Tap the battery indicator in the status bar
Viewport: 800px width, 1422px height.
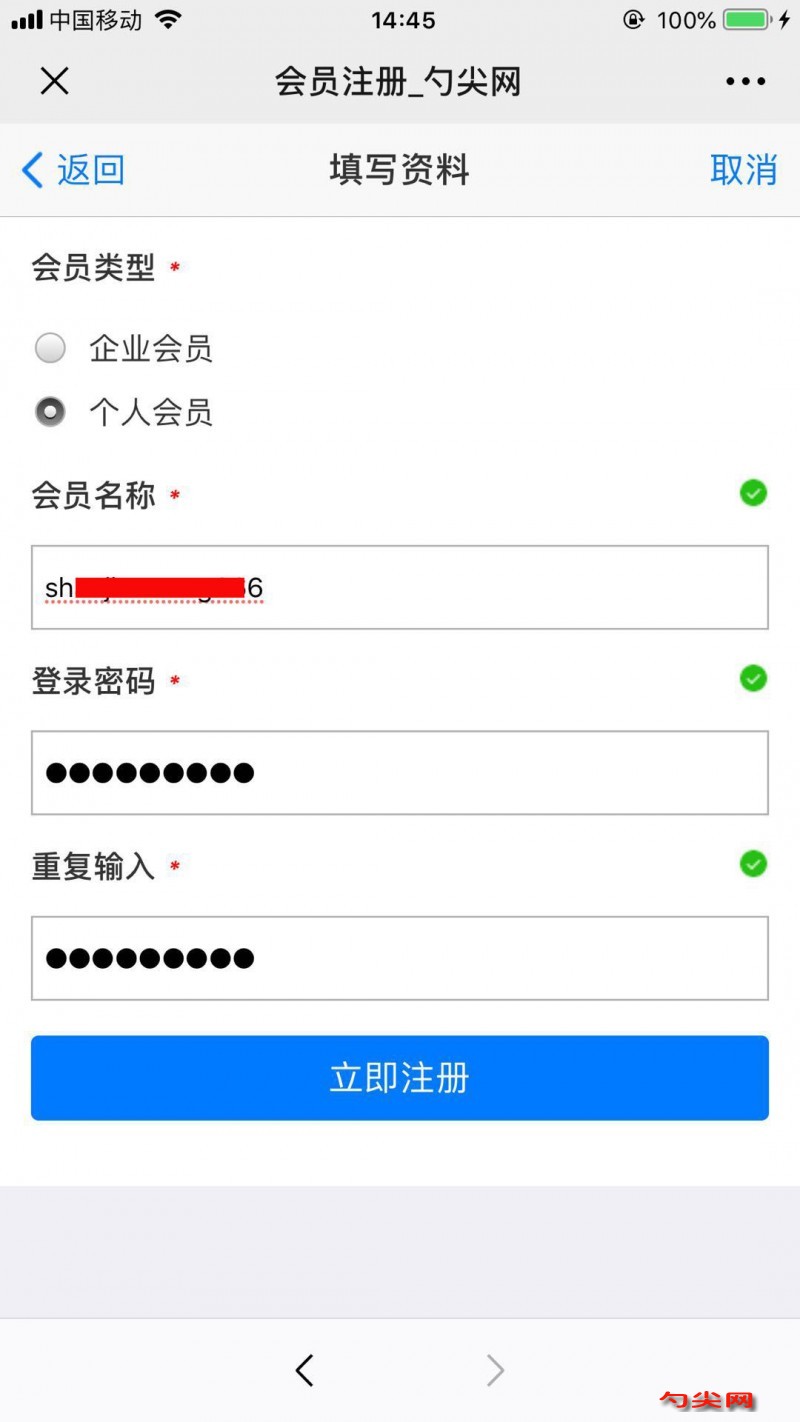pyautogui.click(x=744, y=17)
